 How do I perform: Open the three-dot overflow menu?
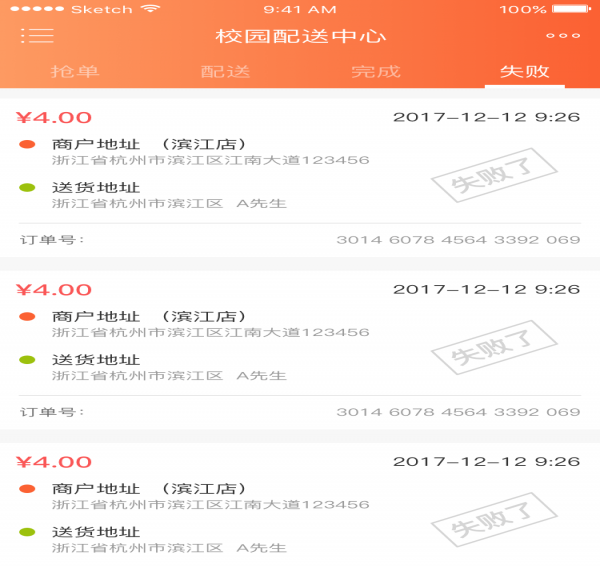[562, 36]
